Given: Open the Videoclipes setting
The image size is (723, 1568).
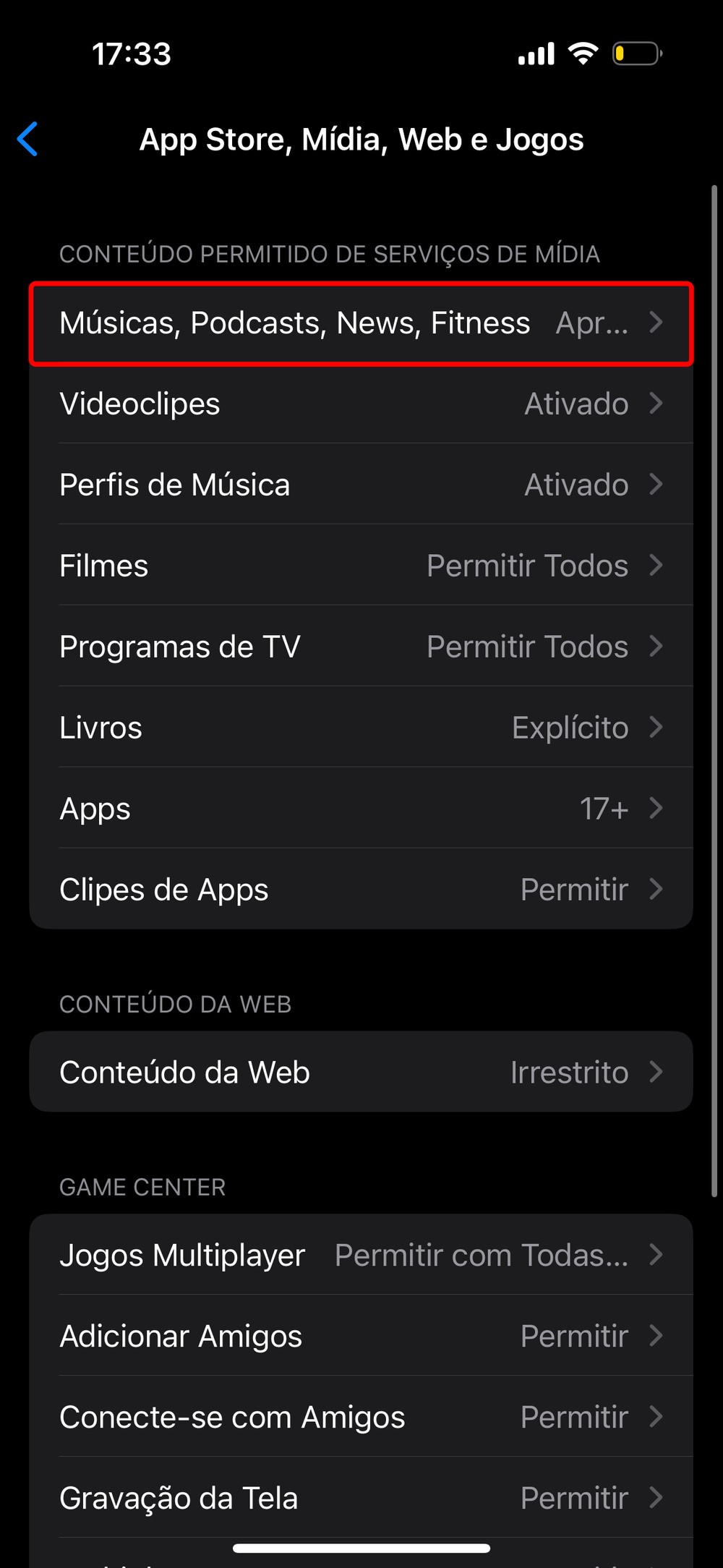Looking at the screenshot, I should click(361, 404).
